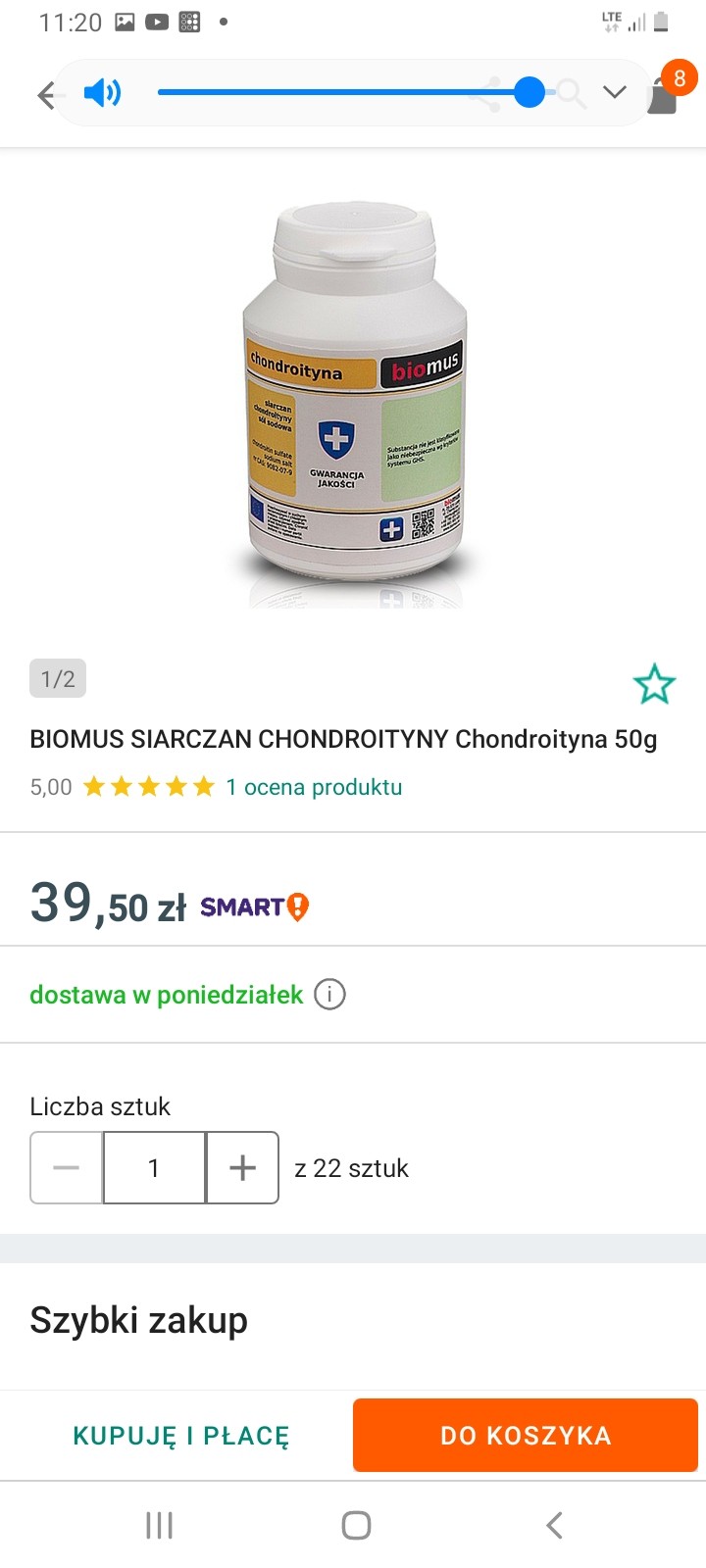The width and height of the screenshot is (706, 1568).
Task: Add item with Do koszyka button
Action: tap(526, 1436)
